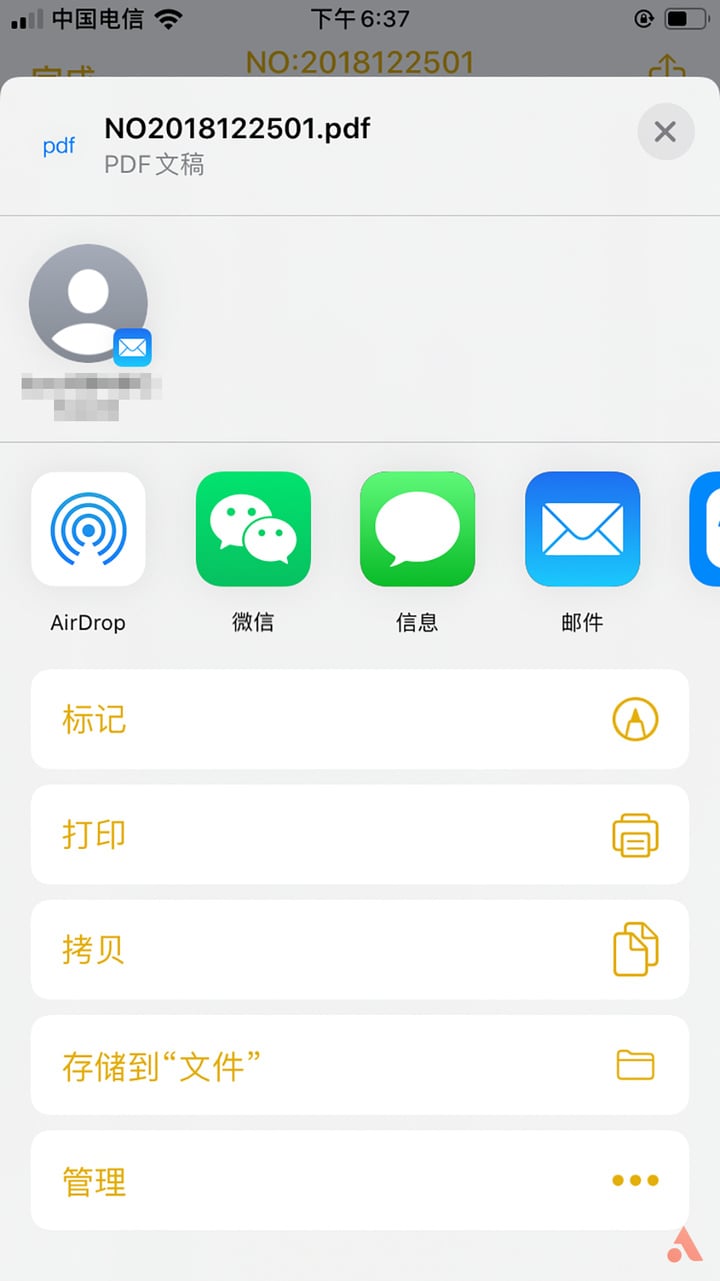The width and height of the screenshot is (720, 1281).
Task: Open the 管理 option
Action: tap(360, 1180)
